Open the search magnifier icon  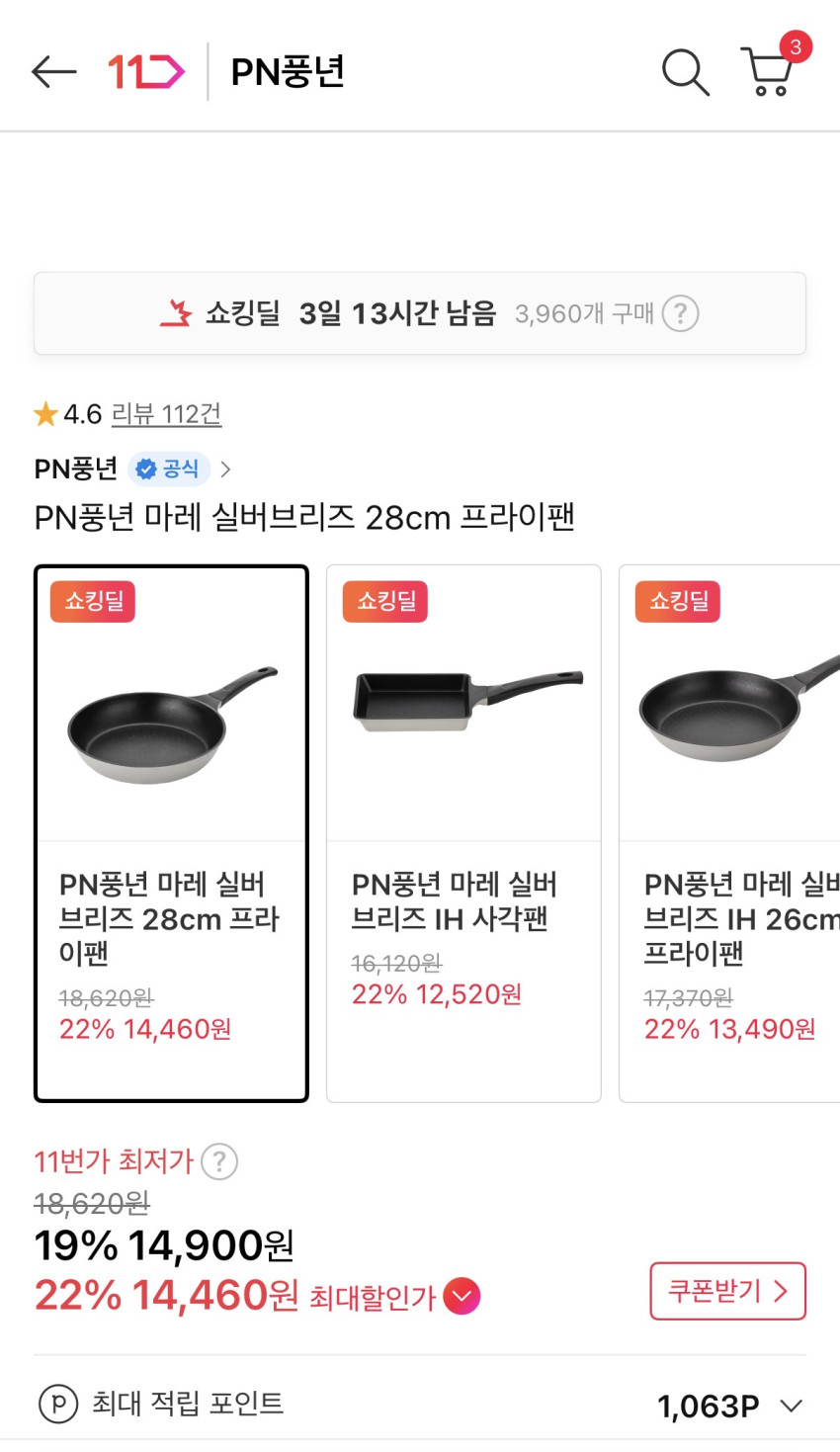click(684, 72)
